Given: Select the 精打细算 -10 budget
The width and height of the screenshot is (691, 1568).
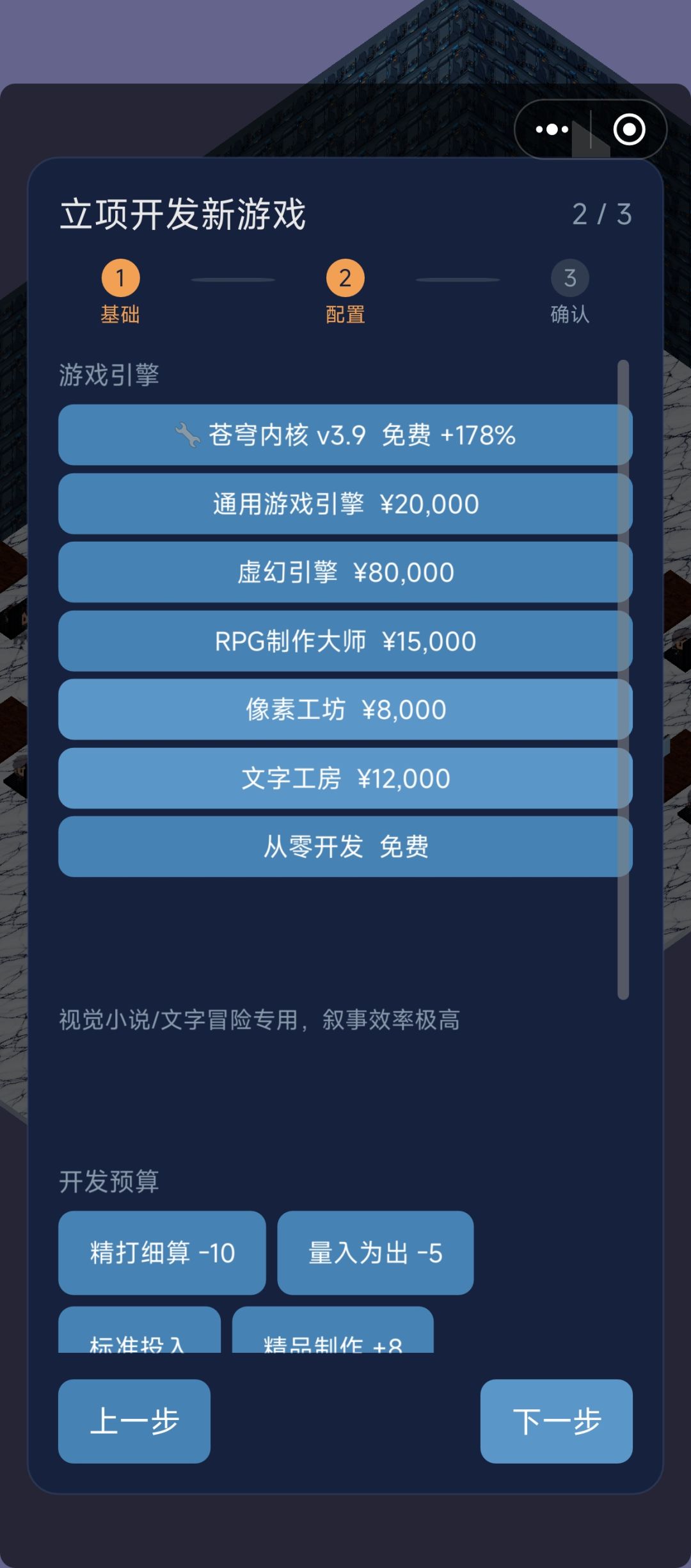Looking at the screenshot, I should click(x=162, y=1254).
